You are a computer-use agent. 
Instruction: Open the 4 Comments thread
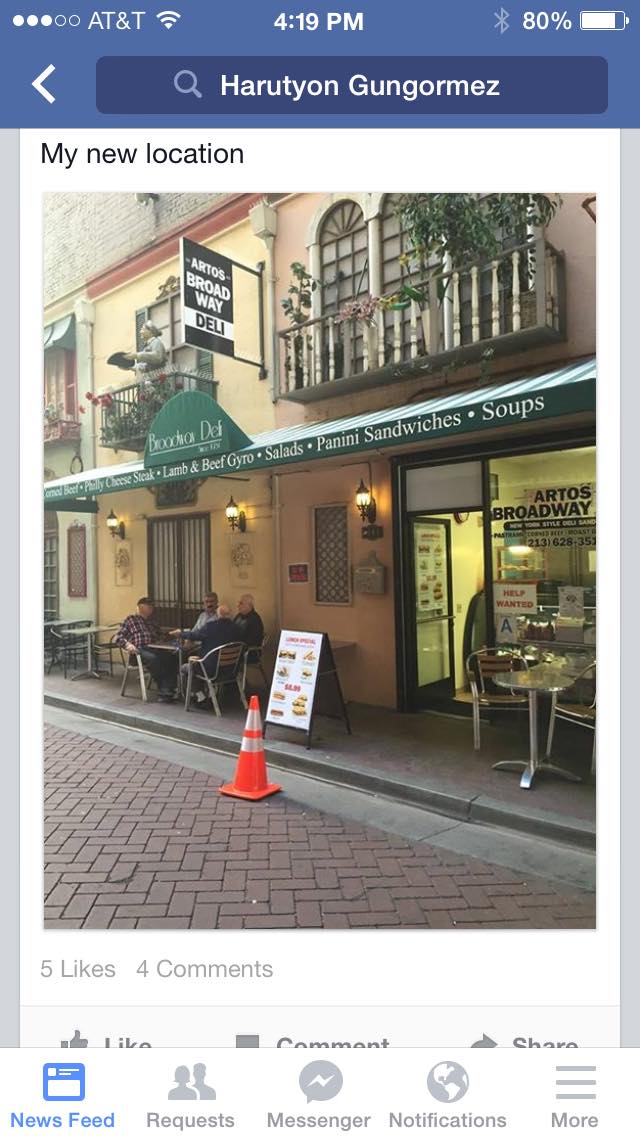[205, 969]
